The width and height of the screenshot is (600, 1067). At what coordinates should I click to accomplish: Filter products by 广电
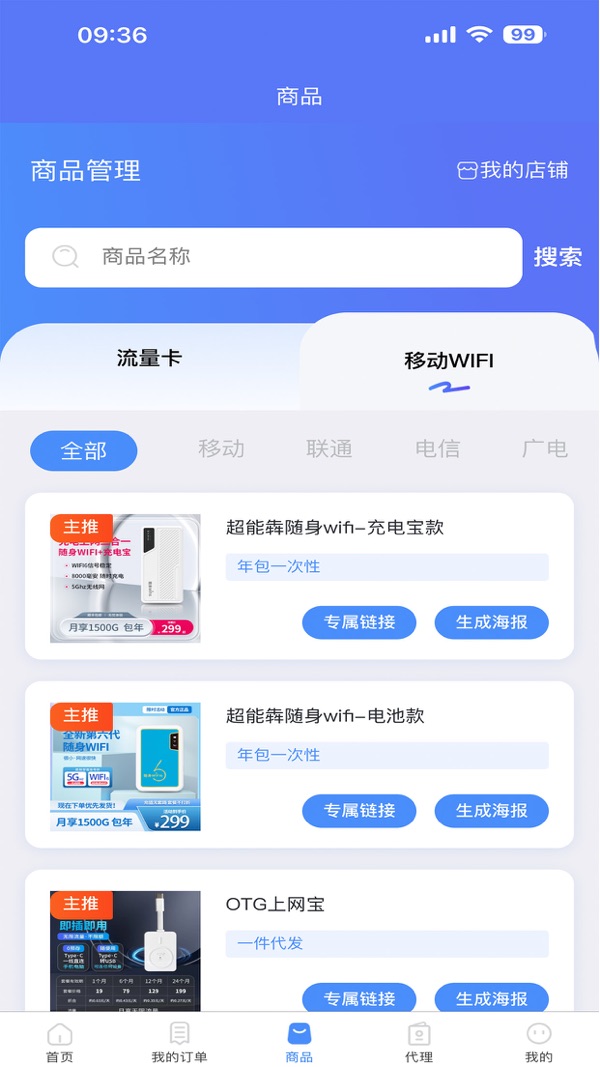click(x=545, y=449)
